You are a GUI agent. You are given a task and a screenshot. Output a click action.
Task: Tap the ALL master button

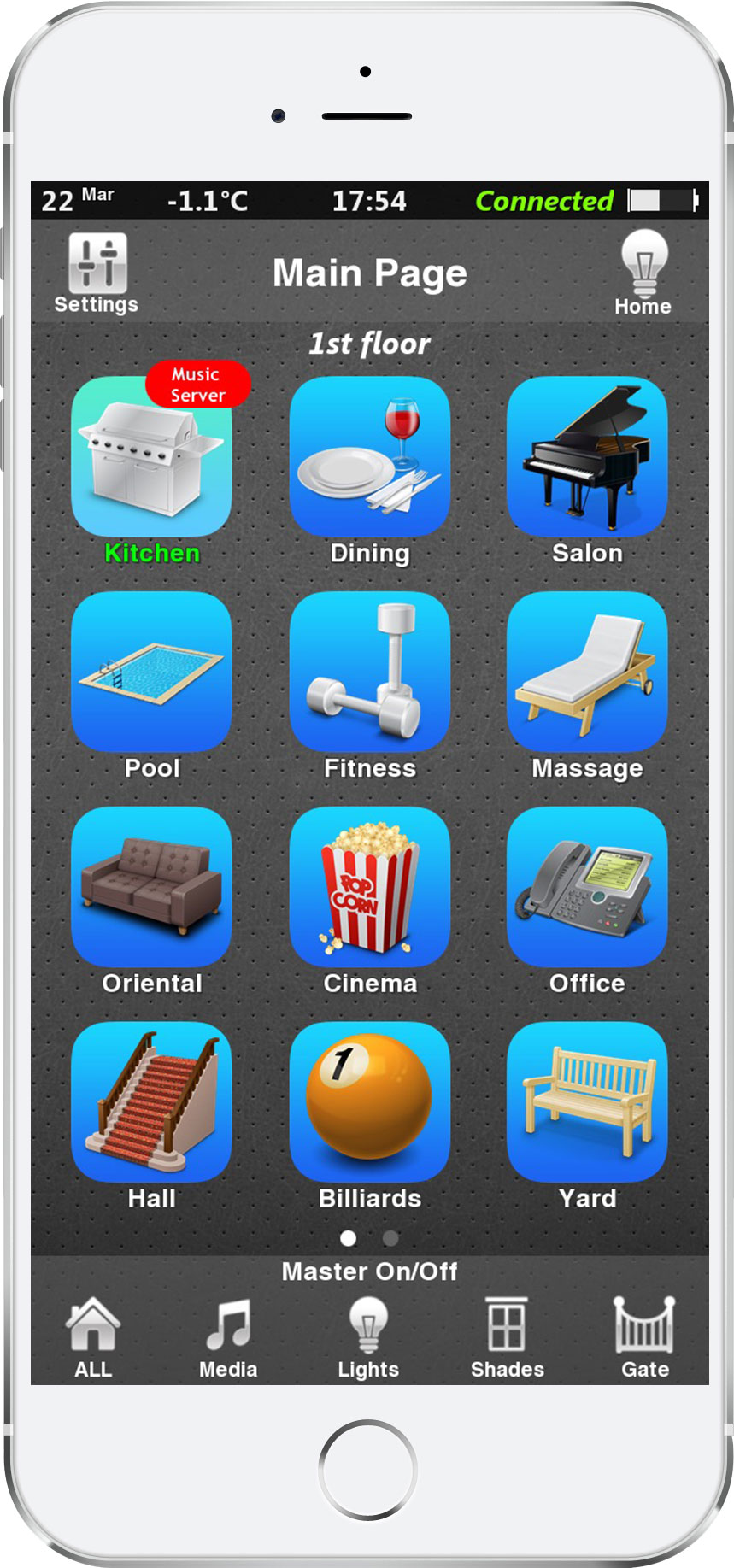tap(93, 1336)
